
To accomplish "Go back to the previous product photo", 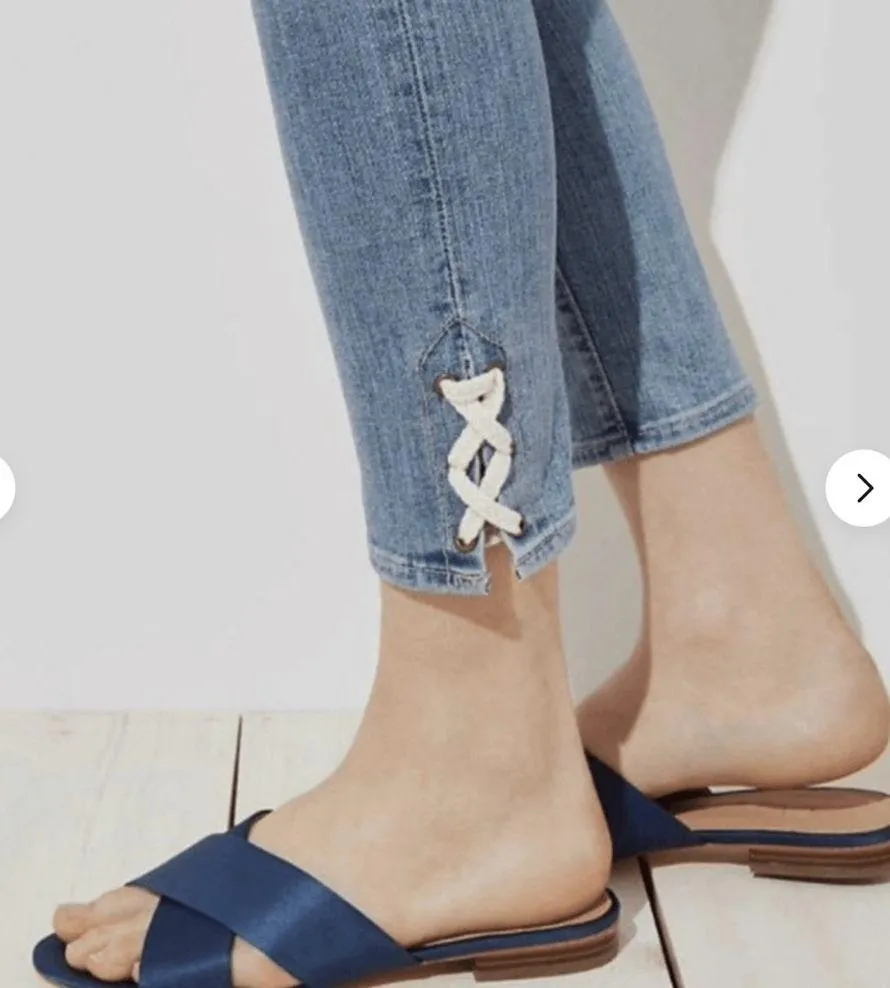I will 4,488.
